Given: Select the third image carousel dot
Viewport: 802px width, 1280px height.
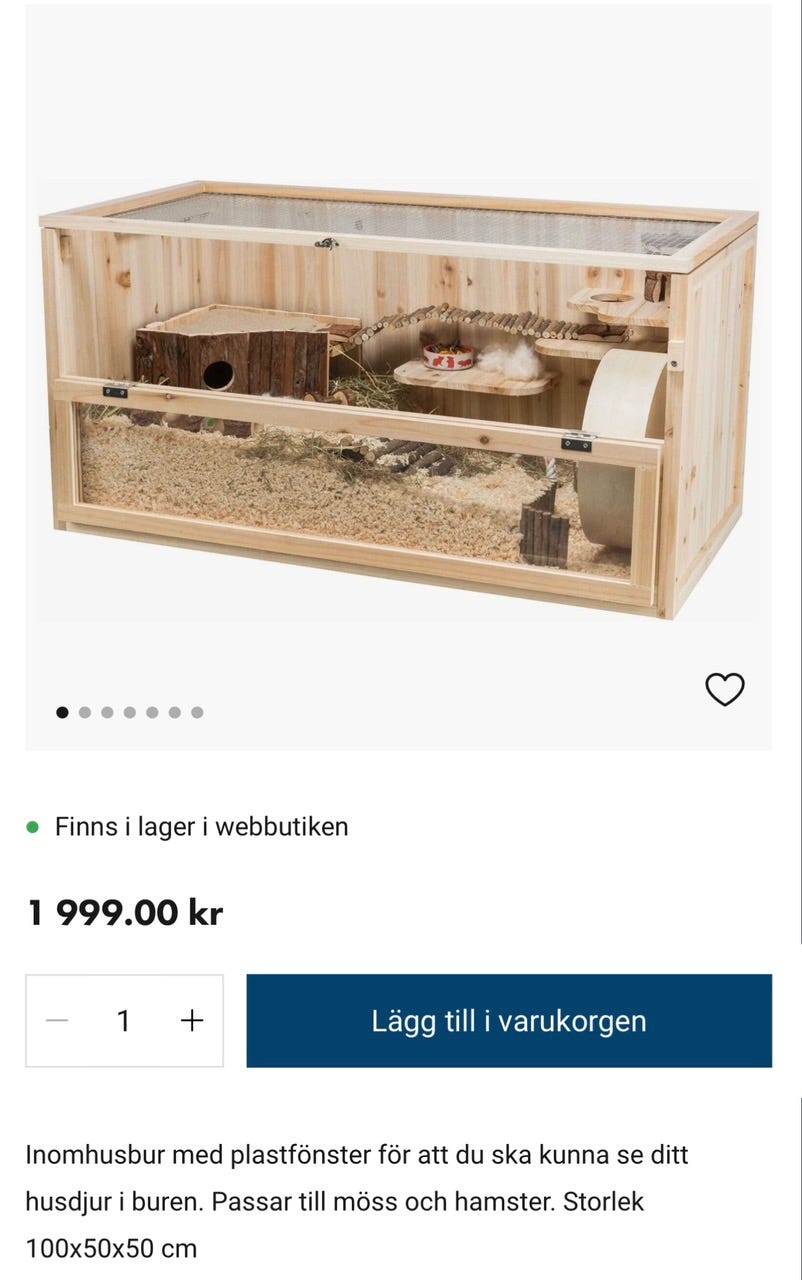Looking at the screenshot, I should tap(107, 712).
